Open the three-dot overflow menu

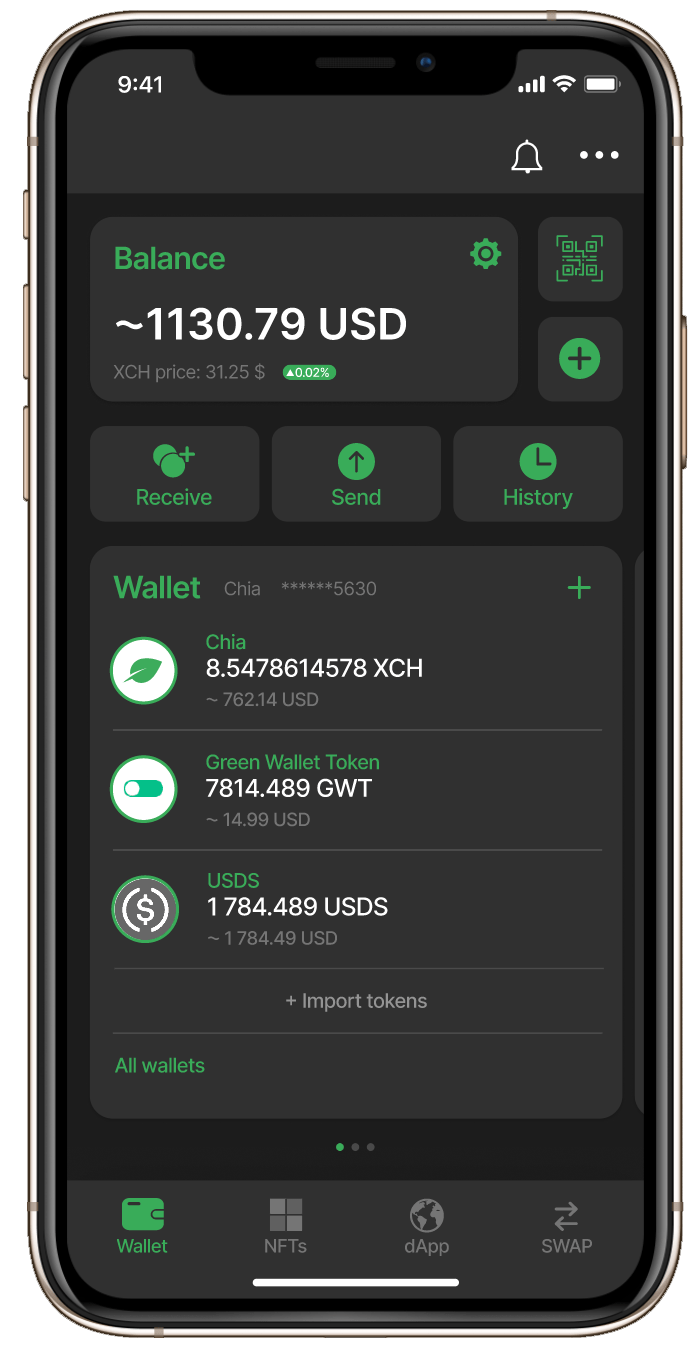599,155
